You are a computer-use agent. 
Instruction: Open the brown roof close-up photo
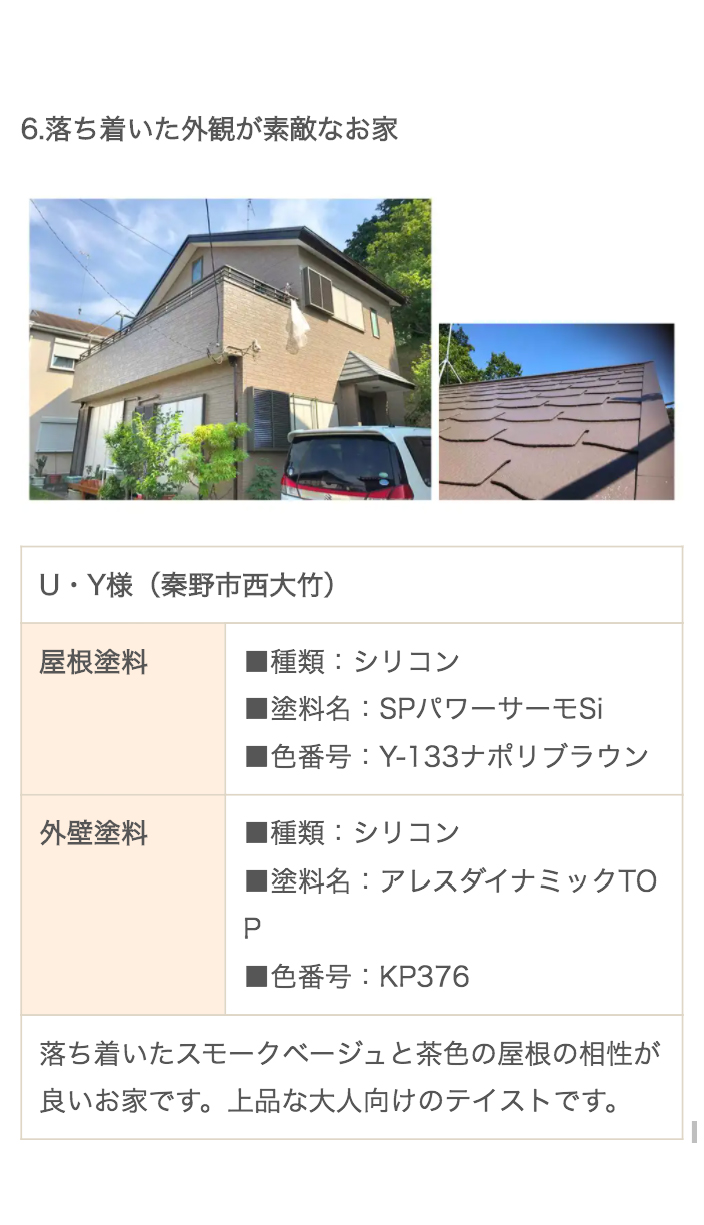[x=556, y=411]
